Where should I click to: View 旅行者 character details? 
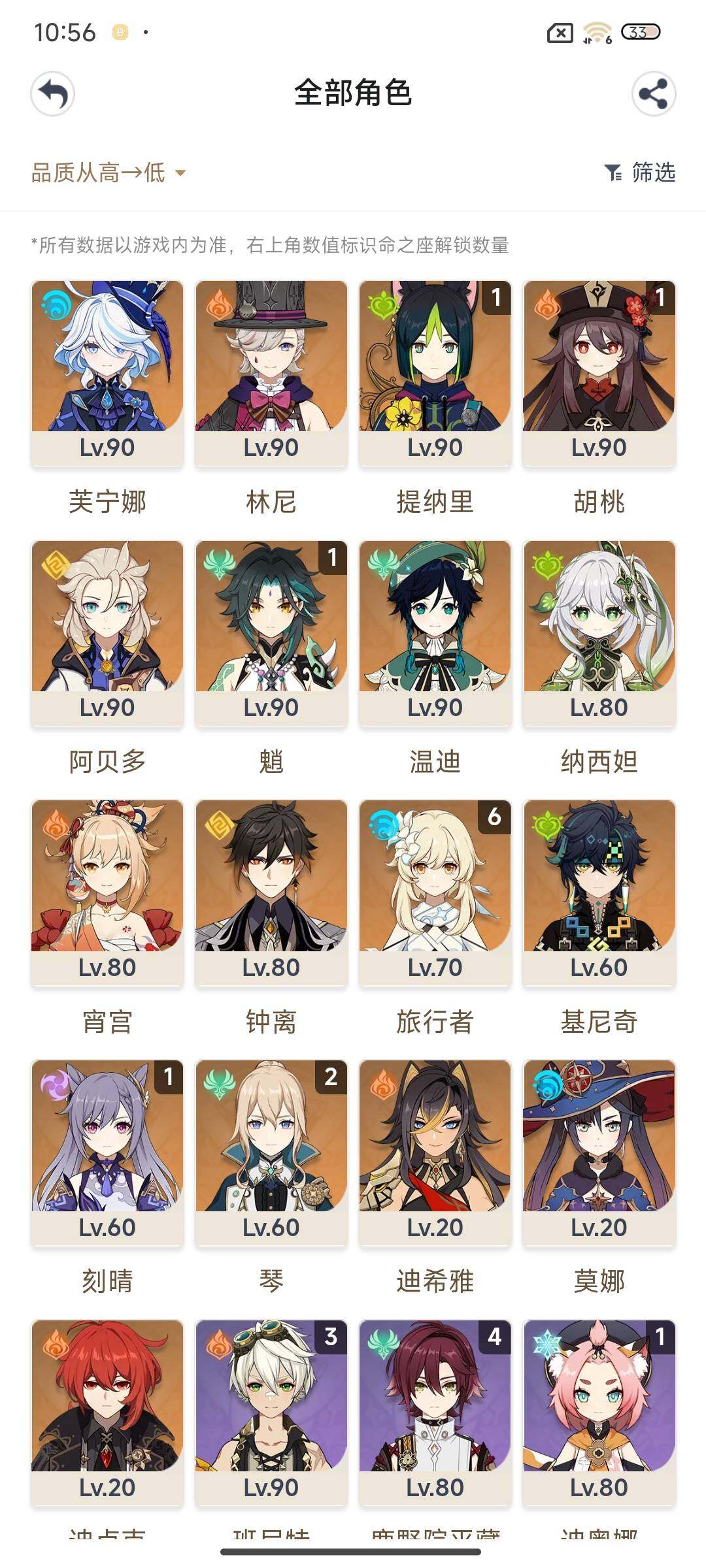435,892
